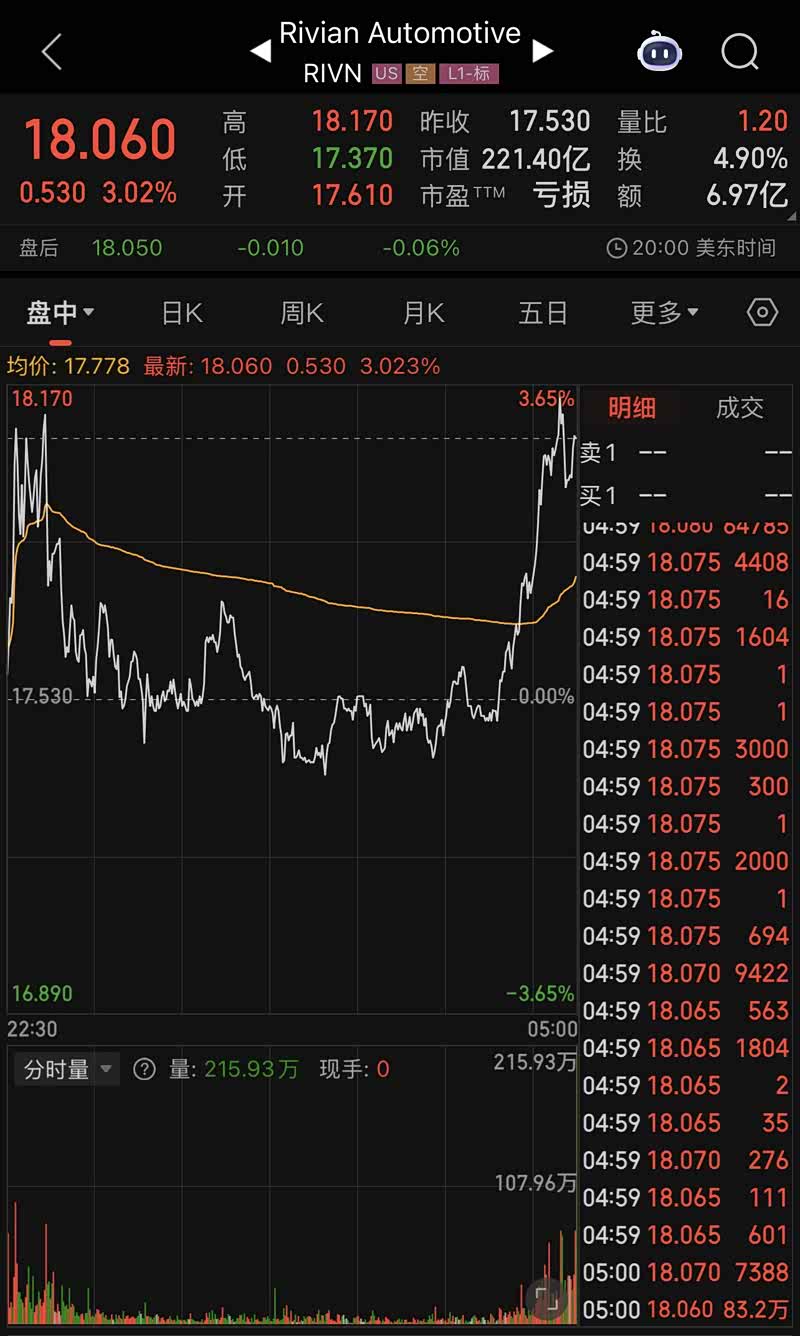Switch to the next stock with right triangle
Image resolution: width=800 pixels, height=1336 pixels.
(542, 51)
